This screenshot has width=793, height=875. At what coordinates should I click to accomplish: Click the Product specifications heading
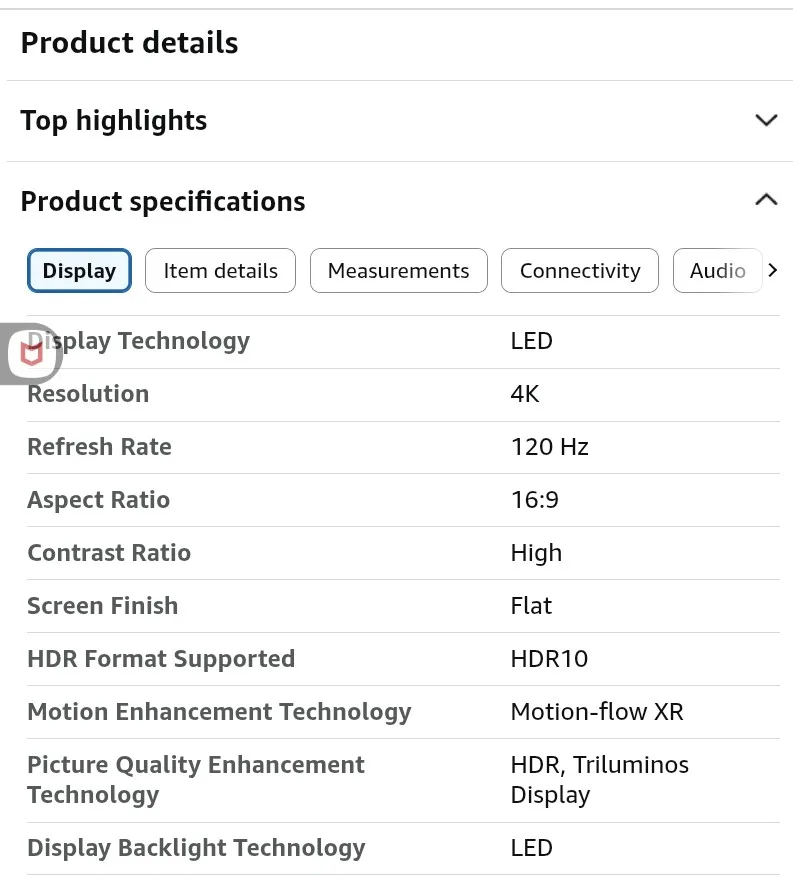point(163,201)
